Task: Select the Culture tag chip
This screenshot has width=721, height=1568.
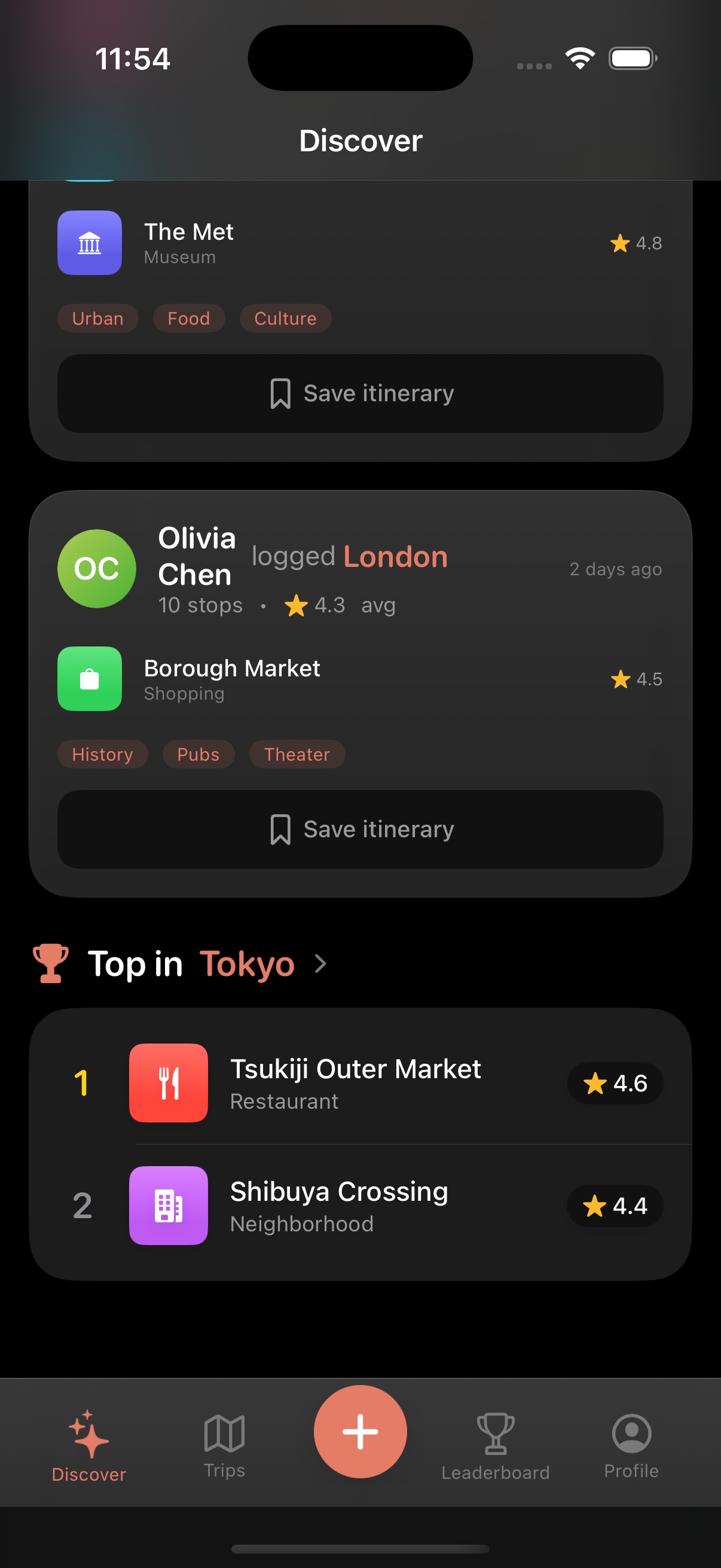Action: point(285,318)
